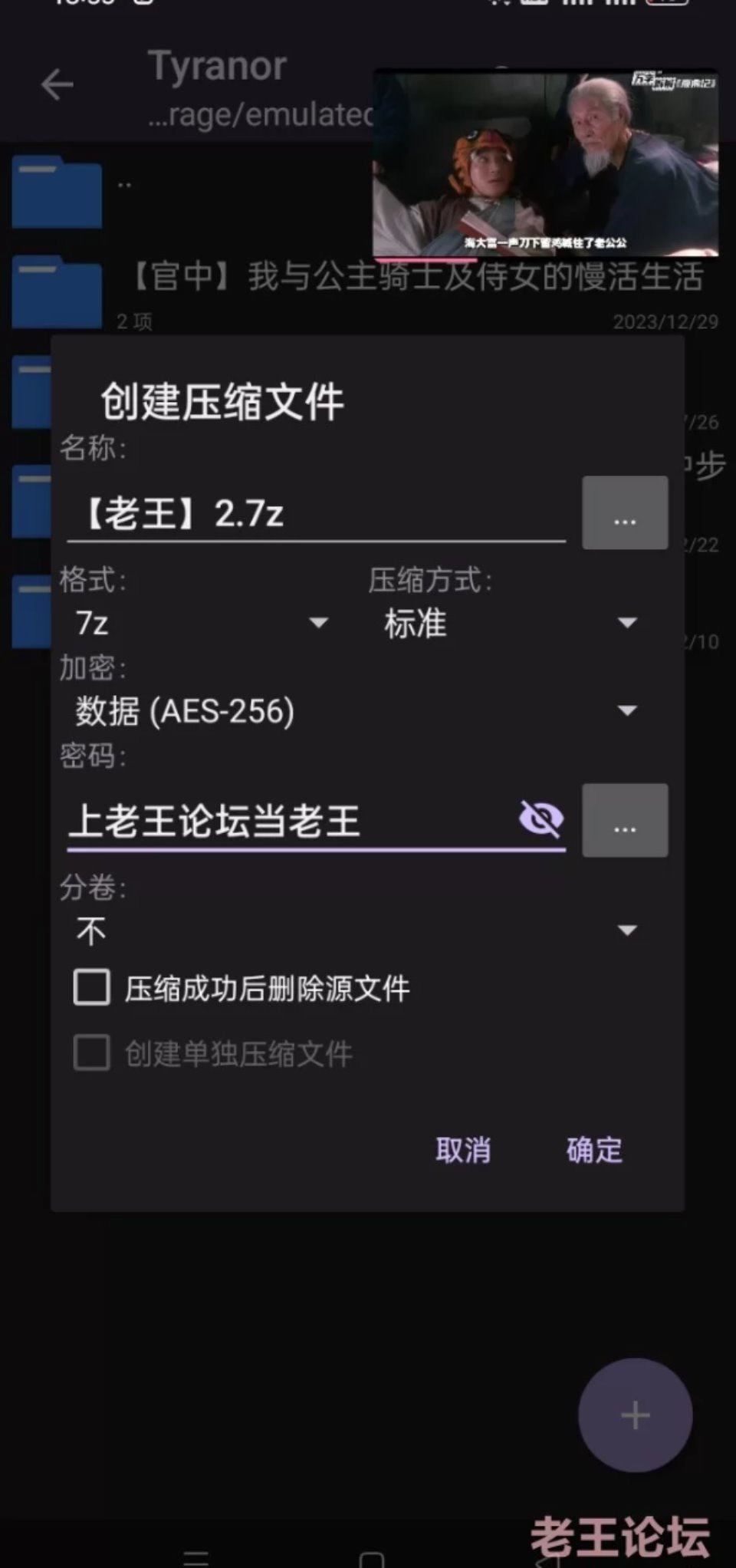Confirm archive creation with 确定
This screenshot has height=1568, width=736.
pos(594,1149)
